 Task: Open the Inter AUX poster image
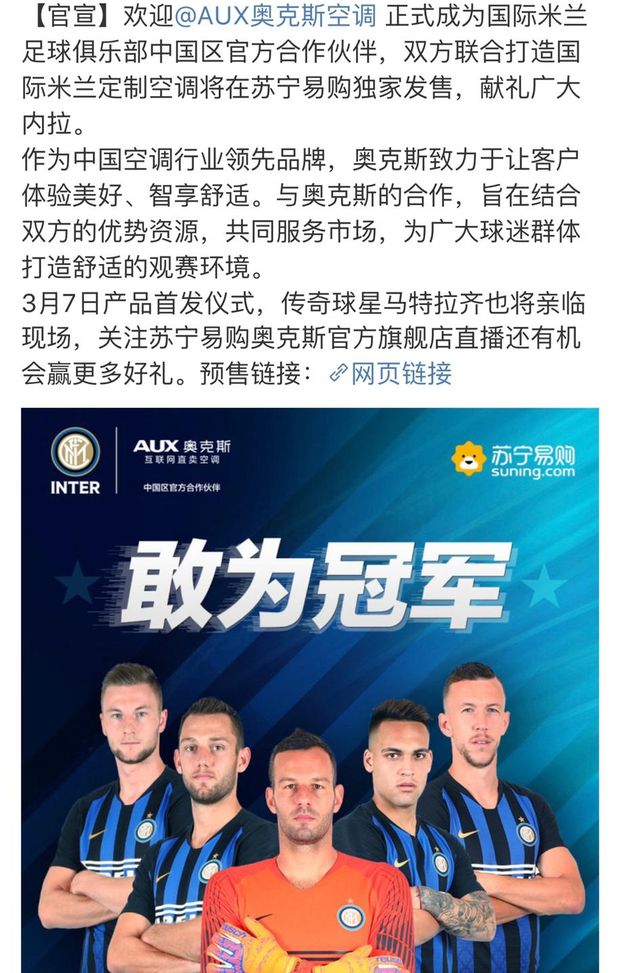(310, 690)
